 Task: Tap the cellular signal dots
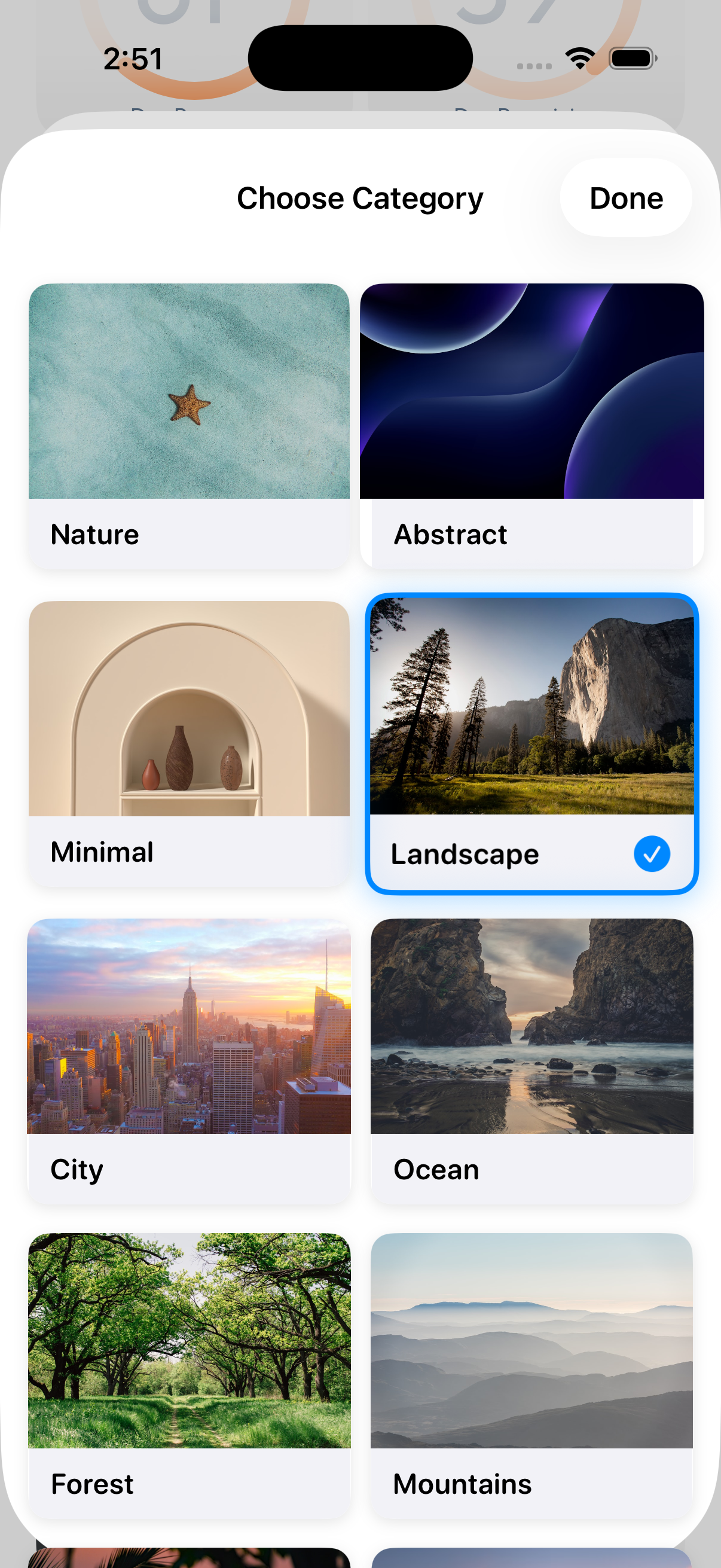click(534, 61)
